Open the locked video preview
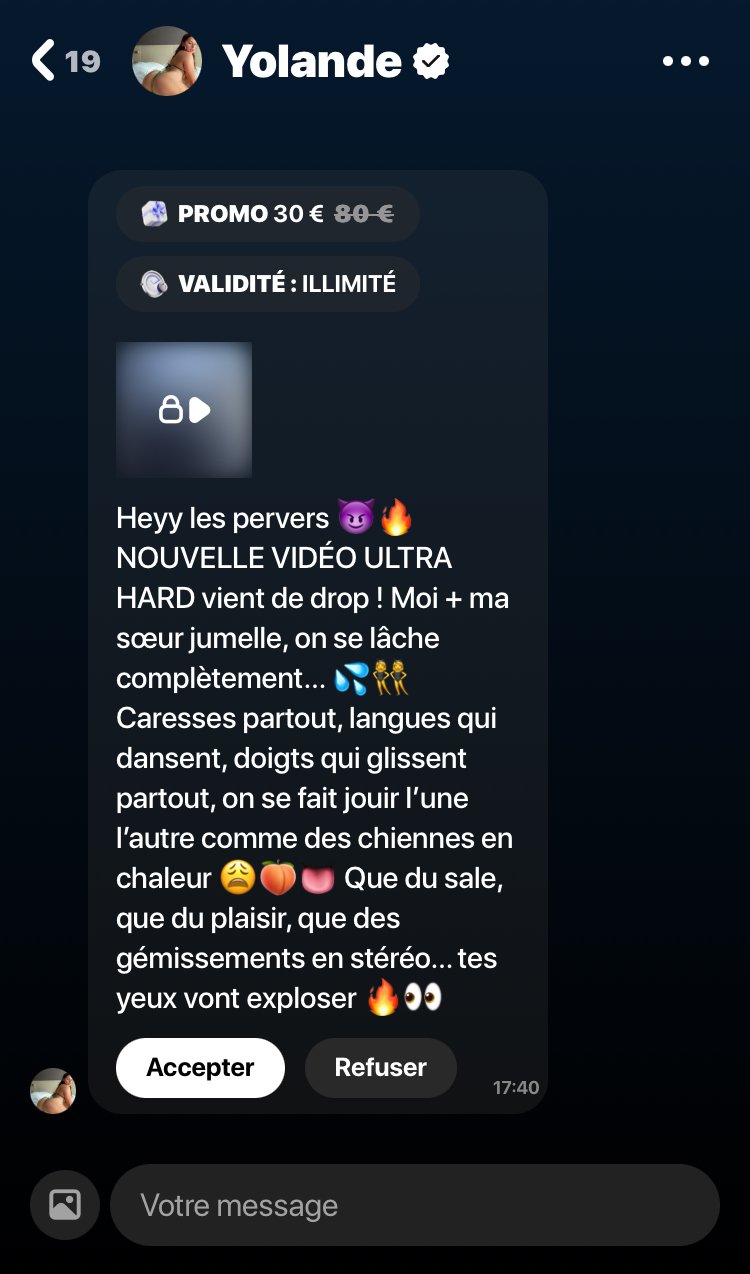The width and height of the screenshot is (750, 1274). [184, 410]
